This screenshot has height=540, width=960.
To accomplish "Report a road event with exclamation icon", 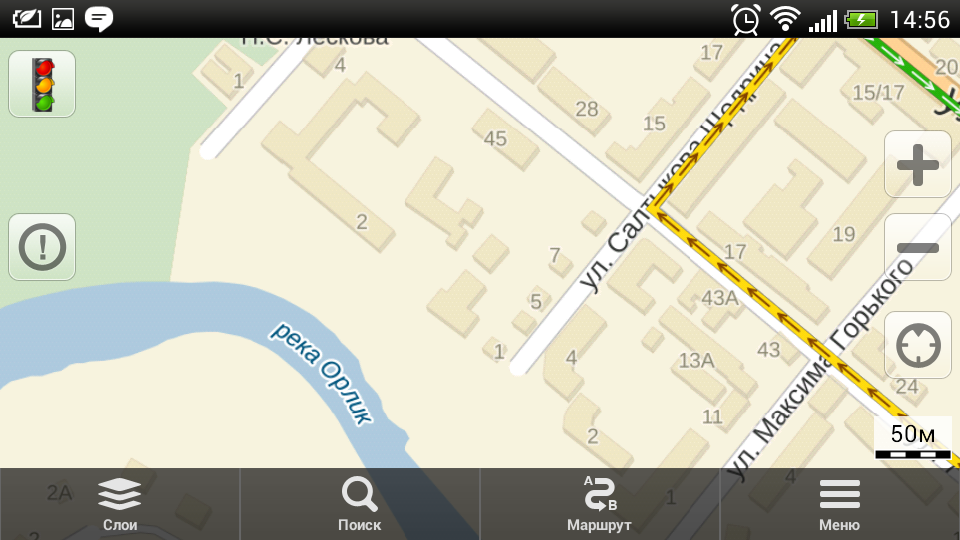I will (42, 246).
